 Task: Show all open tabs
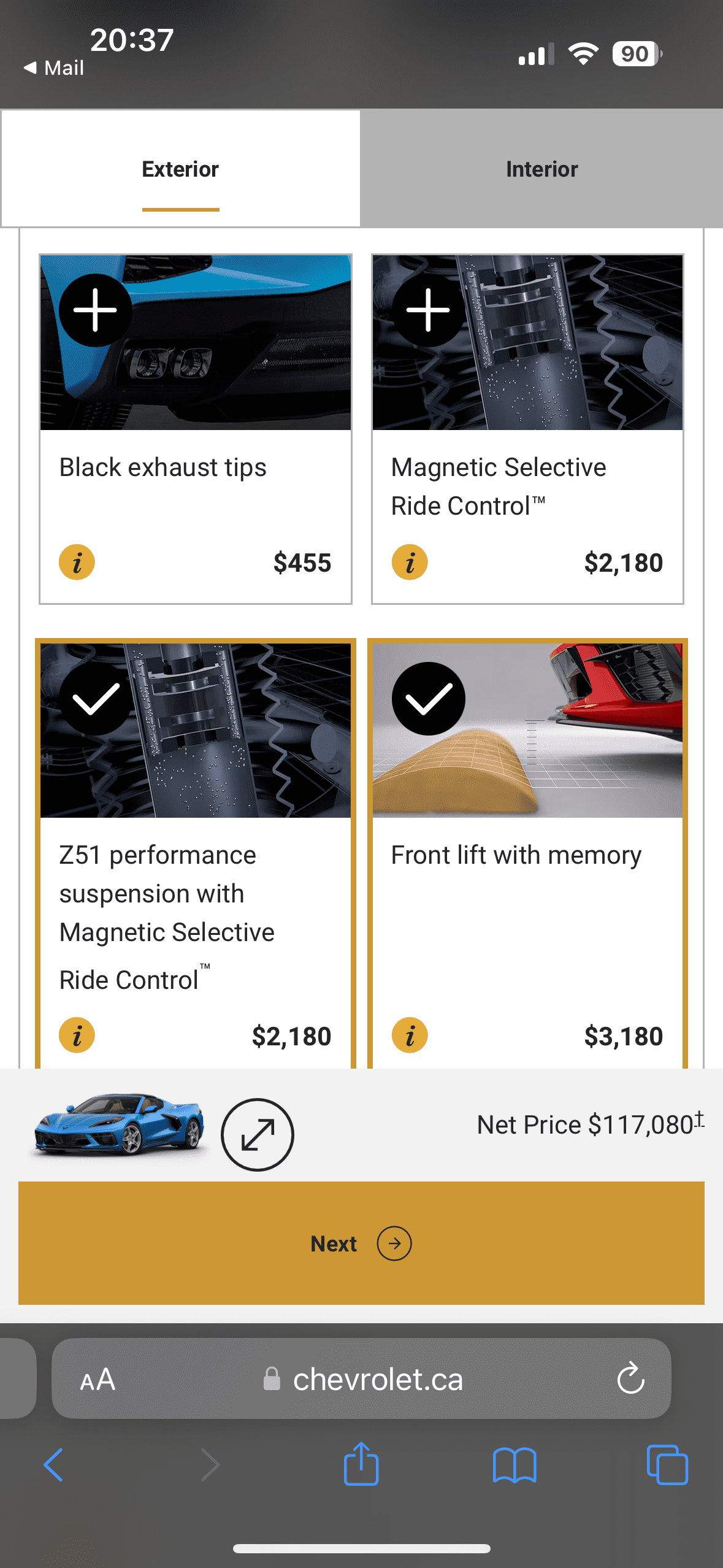tap(667, 1465)
